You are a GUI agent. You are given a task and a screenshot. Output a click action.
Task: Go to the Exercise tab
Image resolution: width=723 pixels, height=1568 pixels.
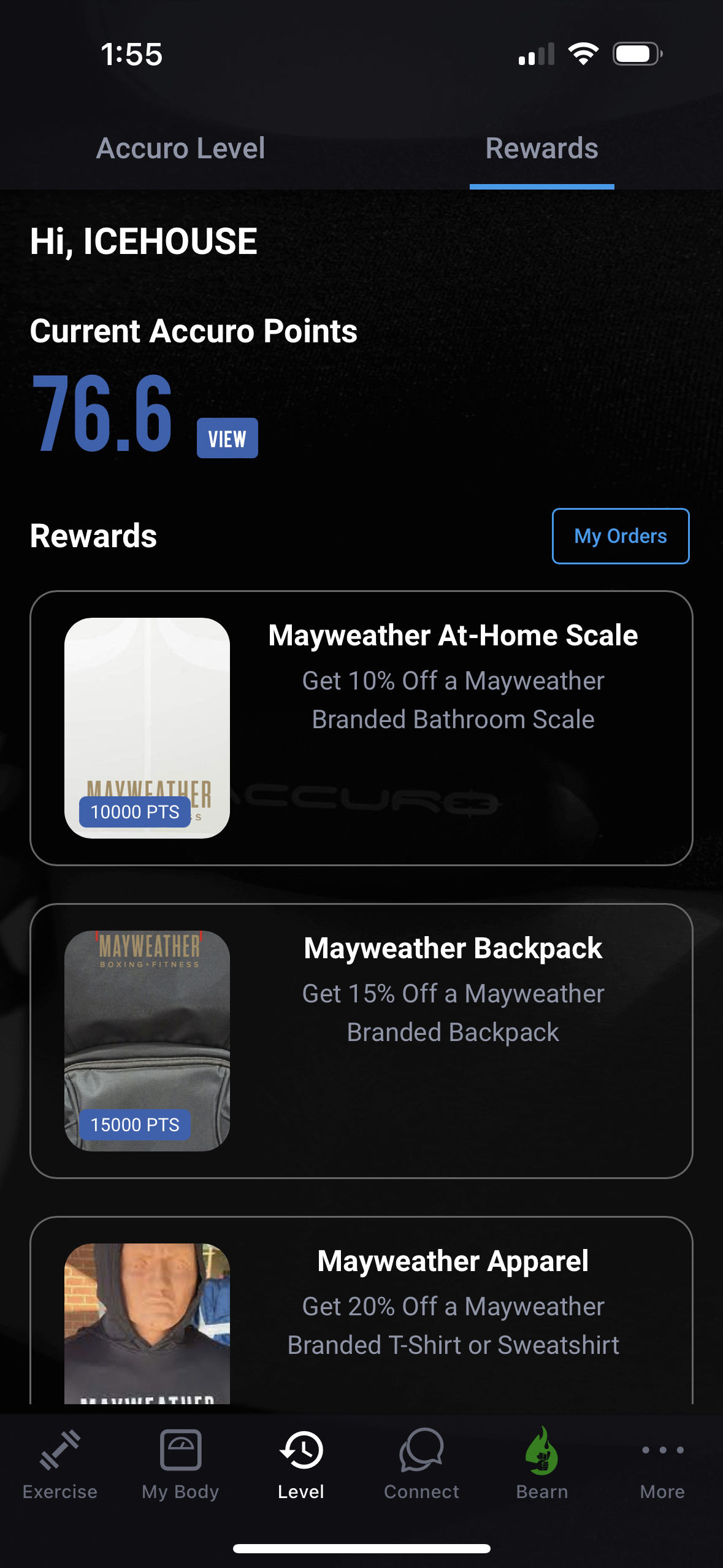(x=60, y=1465)
